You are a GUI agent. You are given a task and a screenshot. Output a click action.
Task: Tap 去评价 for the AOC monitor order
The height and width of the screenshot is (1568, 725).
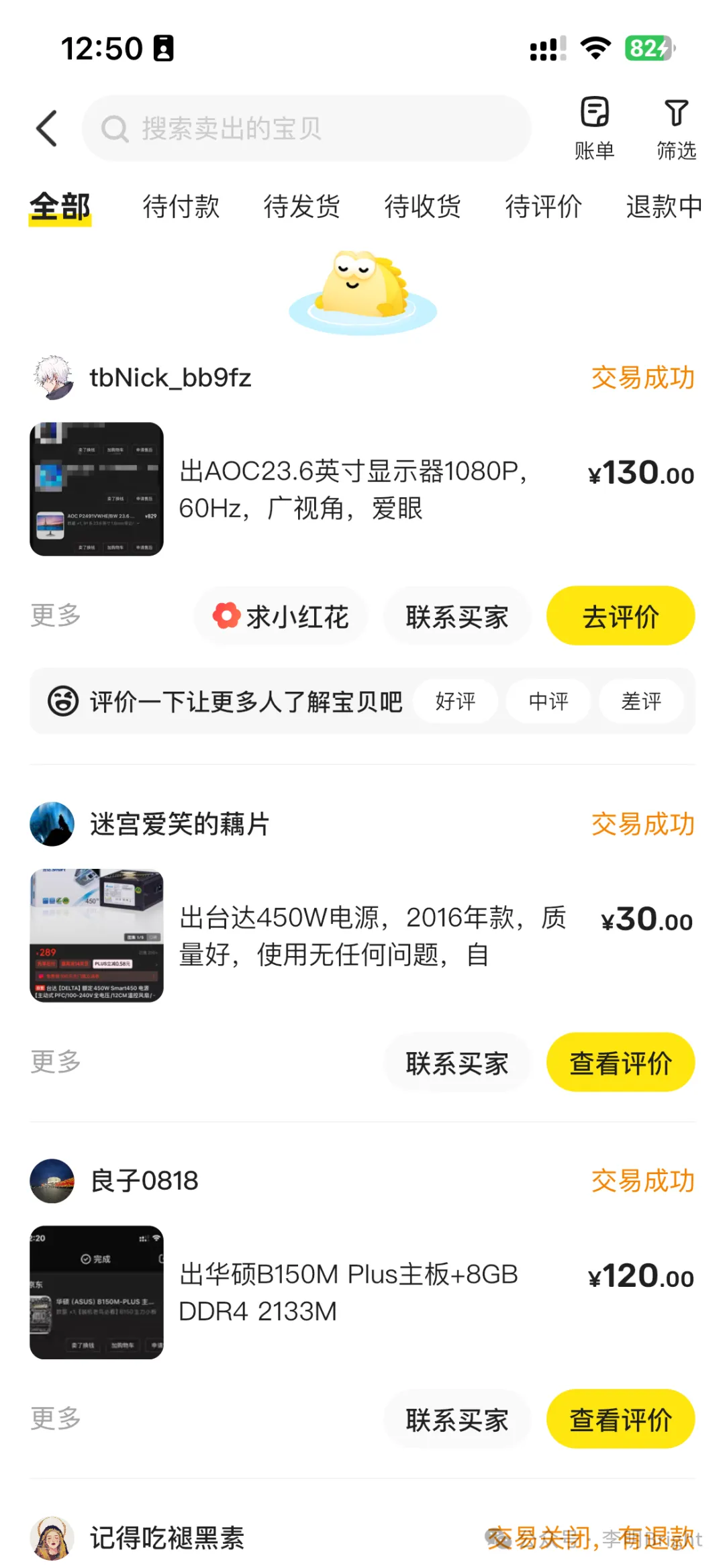(620, 616)
